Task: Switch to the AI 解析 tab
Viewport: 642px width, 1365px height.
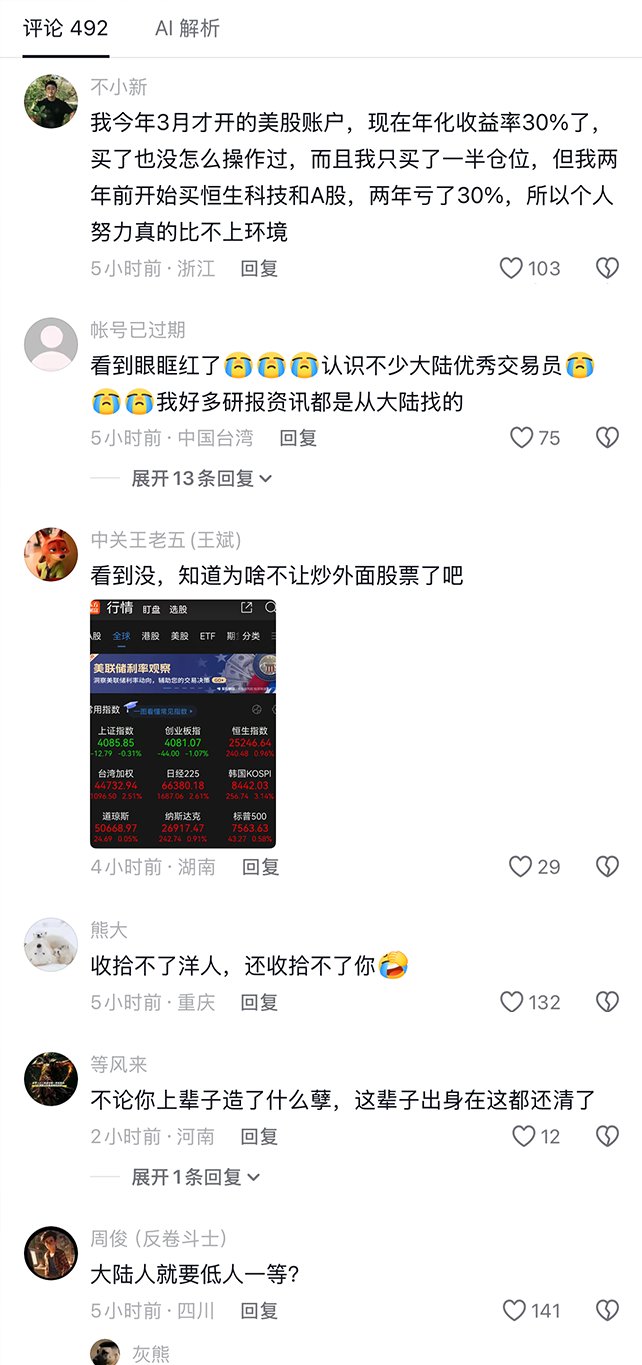Action: [x=187, y=28]
